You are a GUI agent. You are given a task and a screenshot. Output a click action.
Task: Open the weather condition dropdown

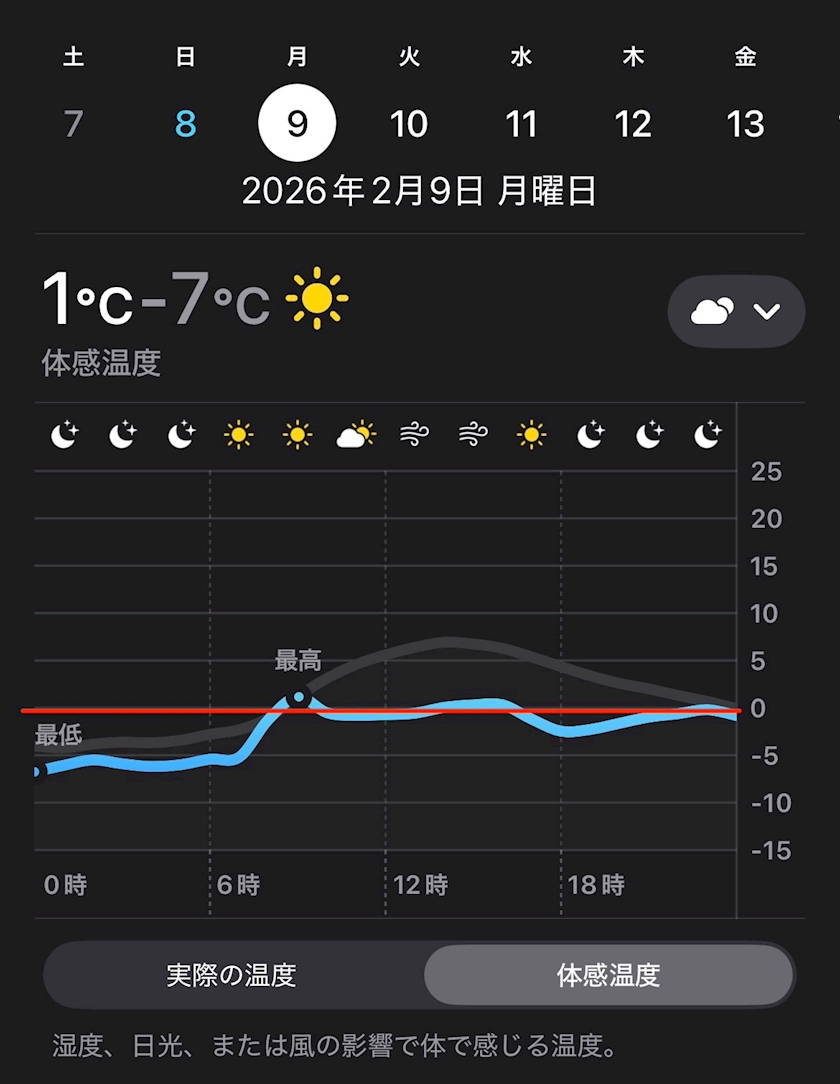736,311
